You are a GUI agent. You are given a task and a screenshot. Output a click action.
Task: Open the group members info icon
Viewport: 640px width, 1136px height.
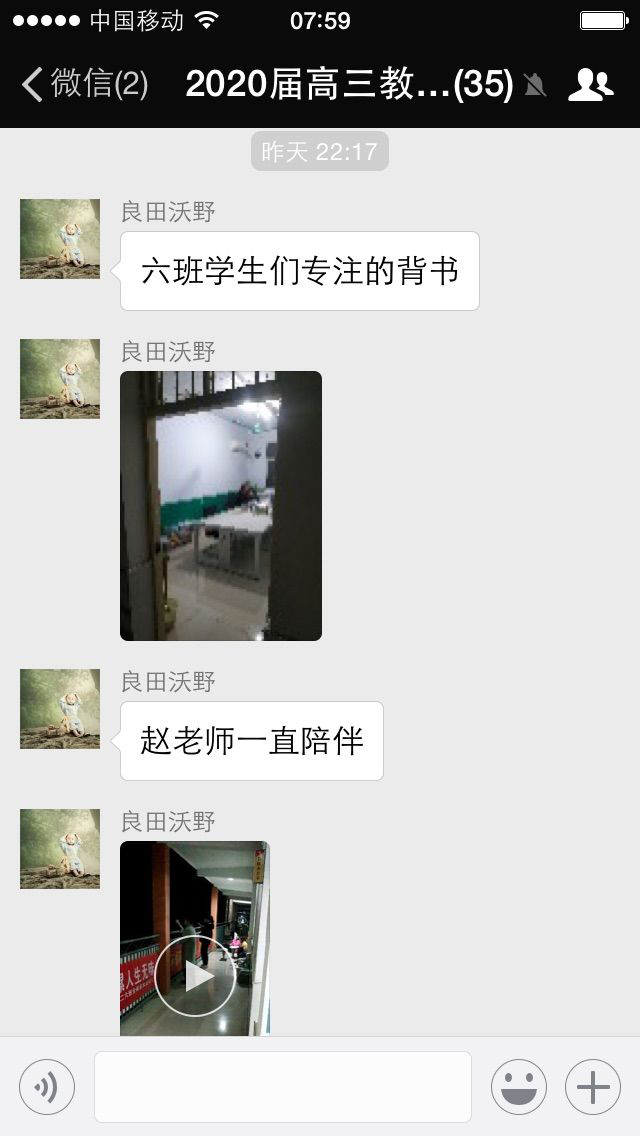591,85
